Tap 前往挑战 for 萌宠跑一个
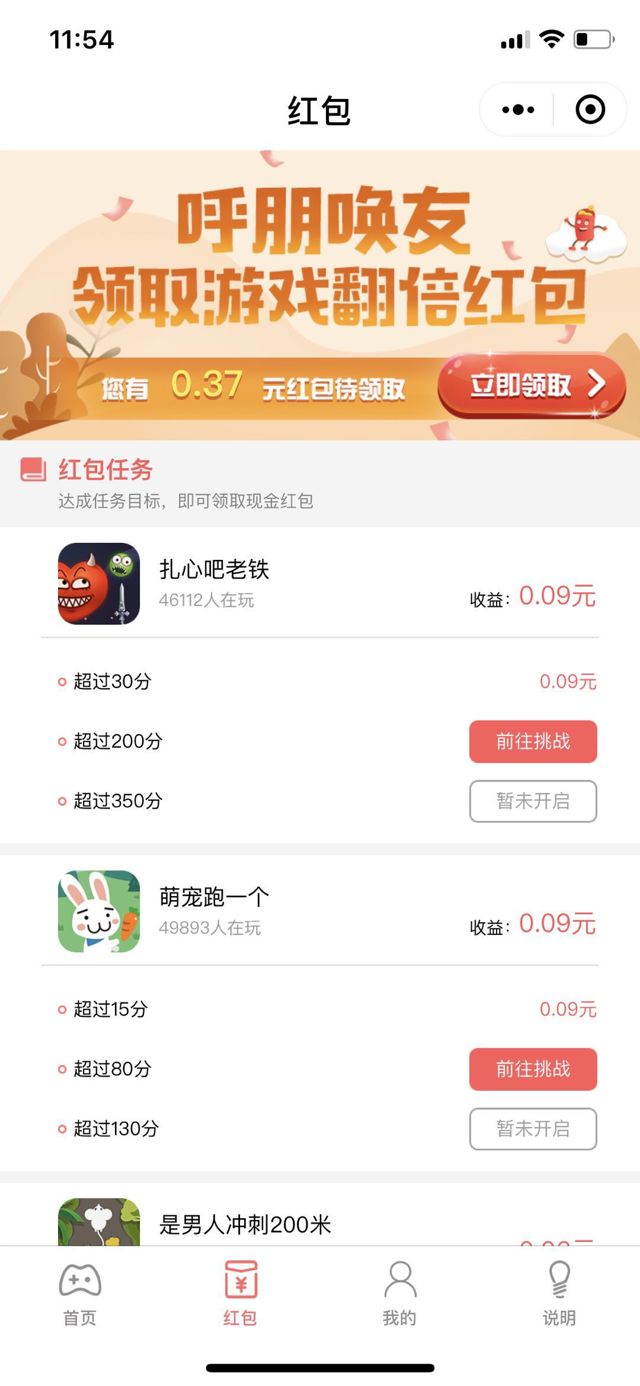 533,1069
